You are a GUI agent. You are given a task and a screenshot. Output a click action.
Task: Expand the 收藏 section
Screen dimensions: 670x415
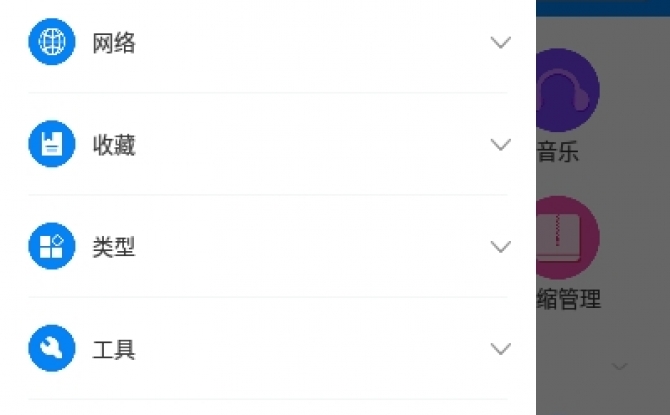pyautogui.click(x=501, y=145)
